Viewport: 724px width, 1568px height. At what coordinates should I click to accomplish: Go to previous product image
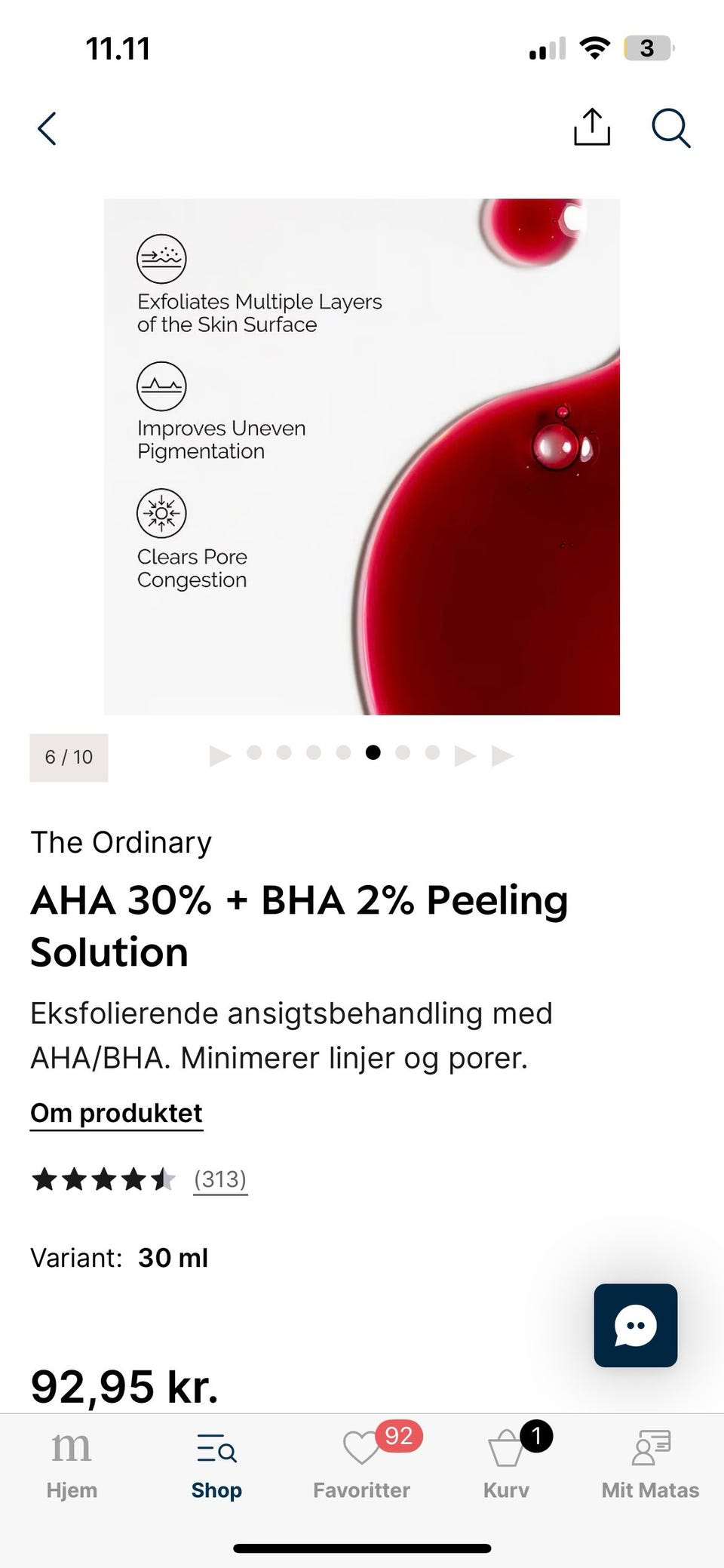[219, 755]
